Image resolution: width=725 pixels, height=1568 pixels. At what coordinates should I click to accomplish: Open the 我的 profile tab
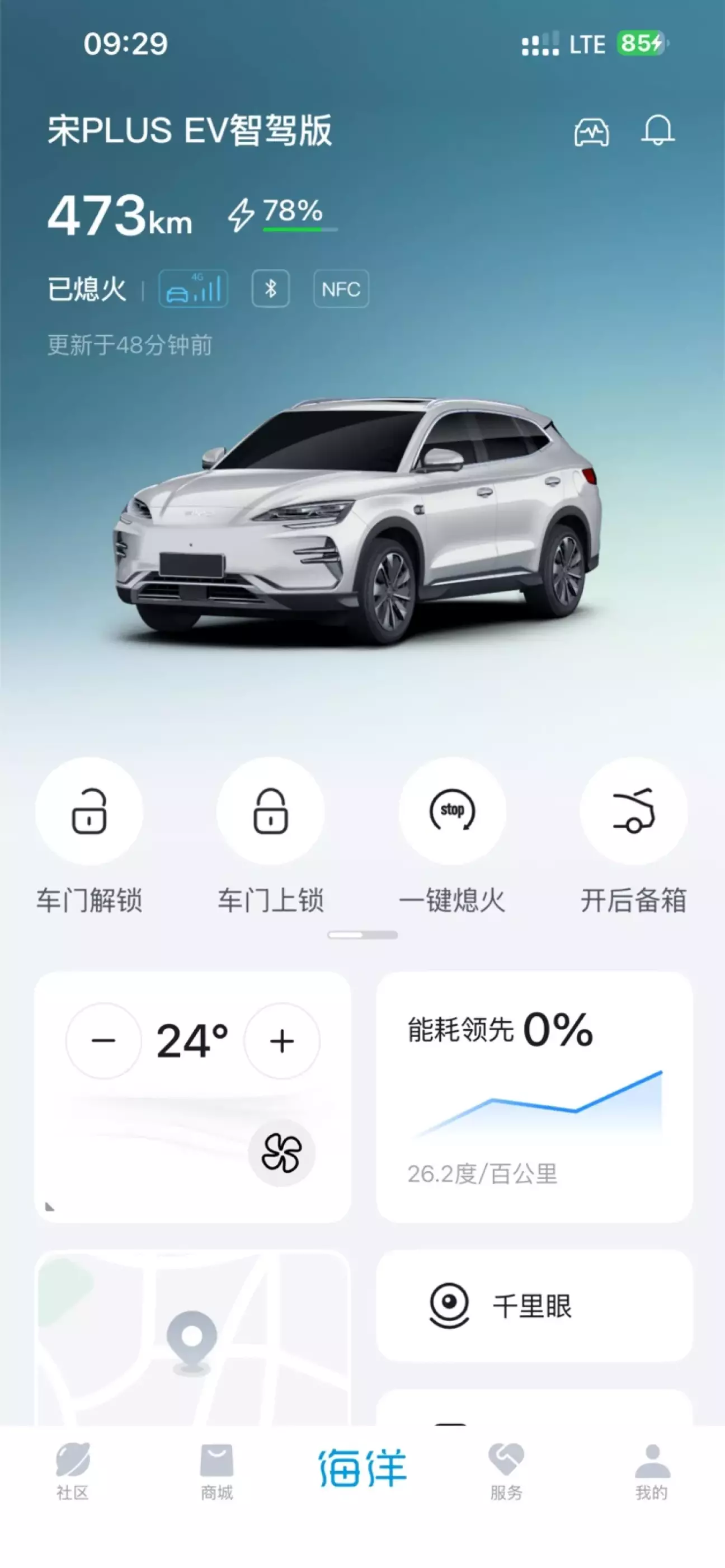click(x=652, y=1472)
